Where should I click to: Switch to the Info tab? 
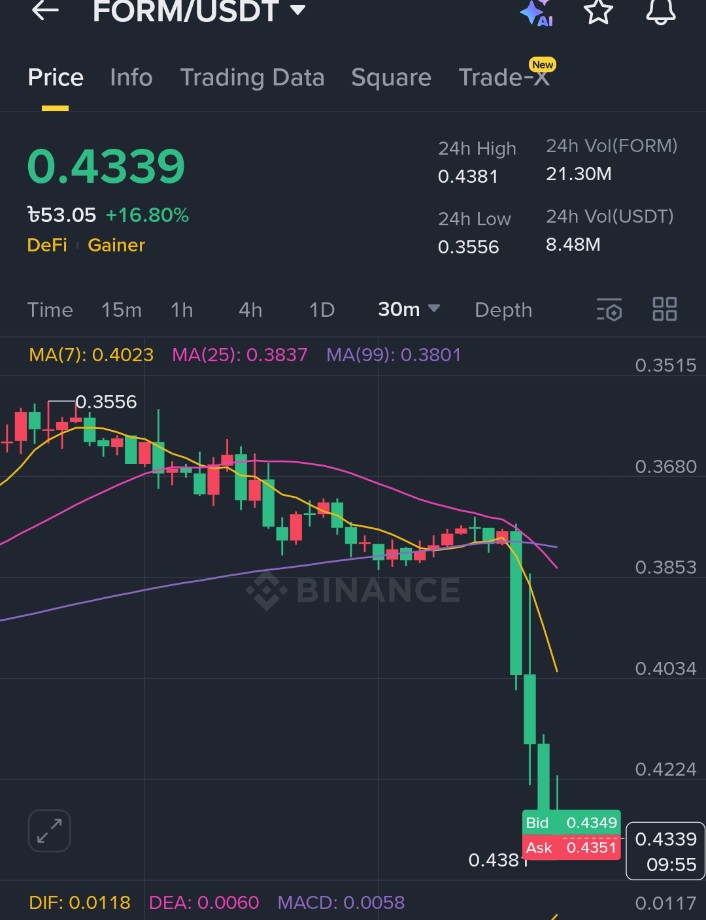[131, 78]
